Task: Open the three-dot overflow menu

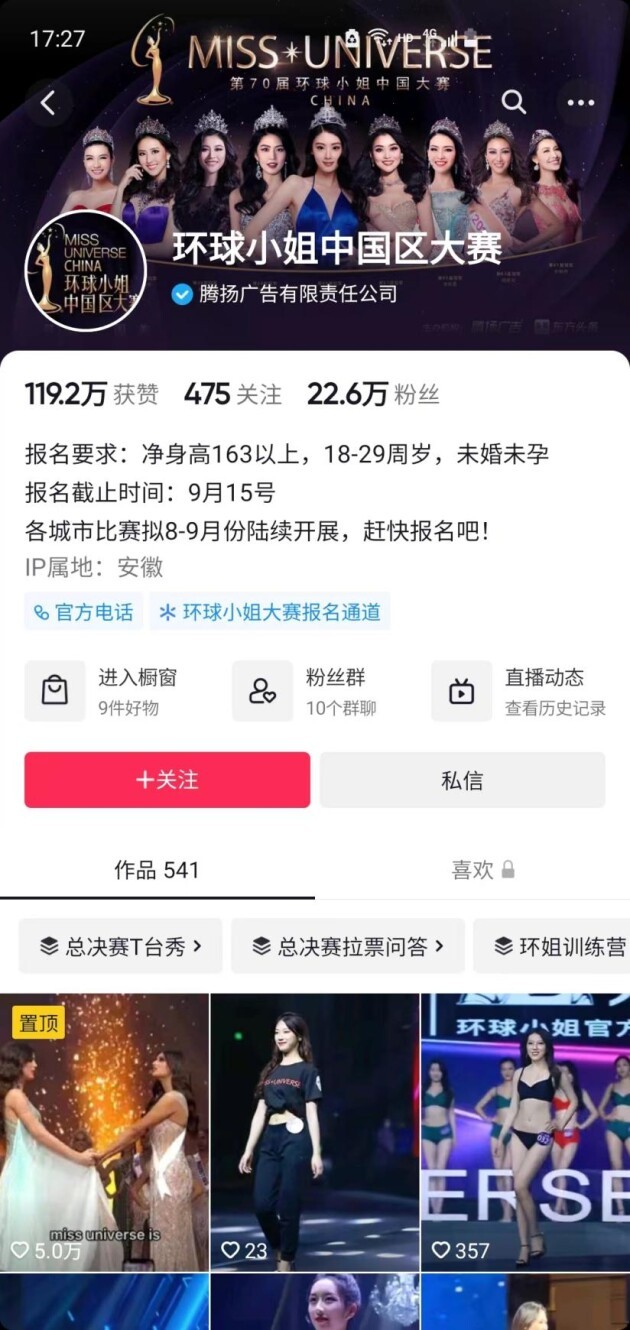Action: (x=581, y=102)
